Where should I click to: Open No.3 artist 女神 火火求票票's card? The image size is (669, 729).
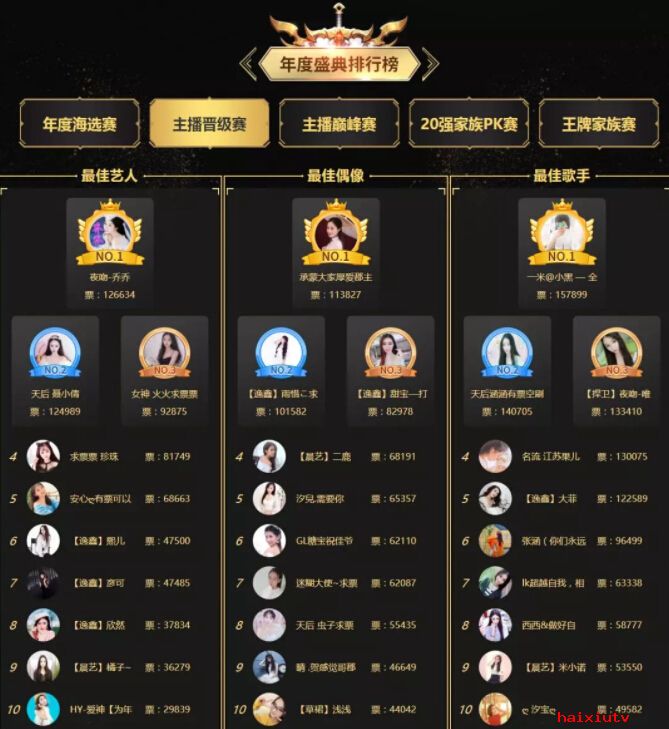[165, 368]
